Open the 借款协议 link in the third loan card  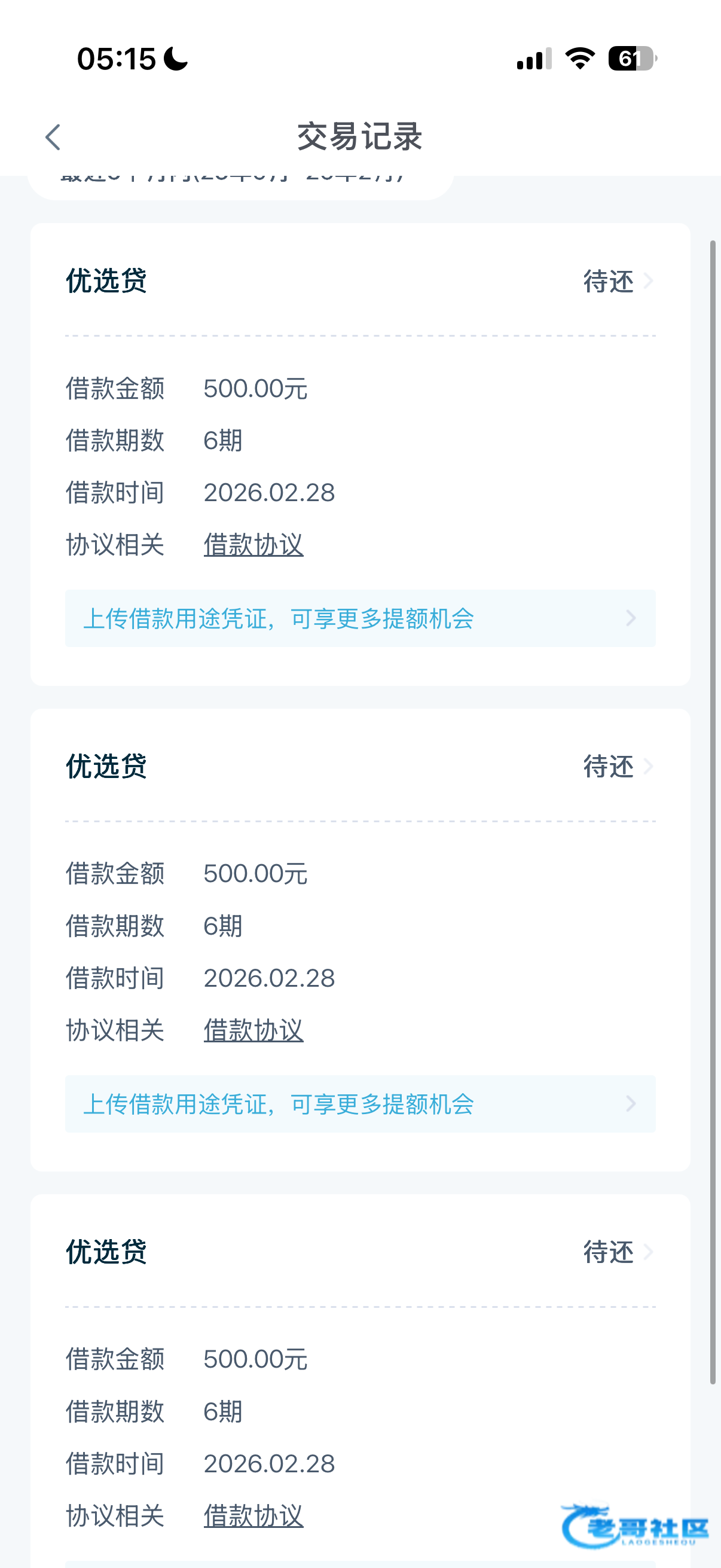(253, 1515)
